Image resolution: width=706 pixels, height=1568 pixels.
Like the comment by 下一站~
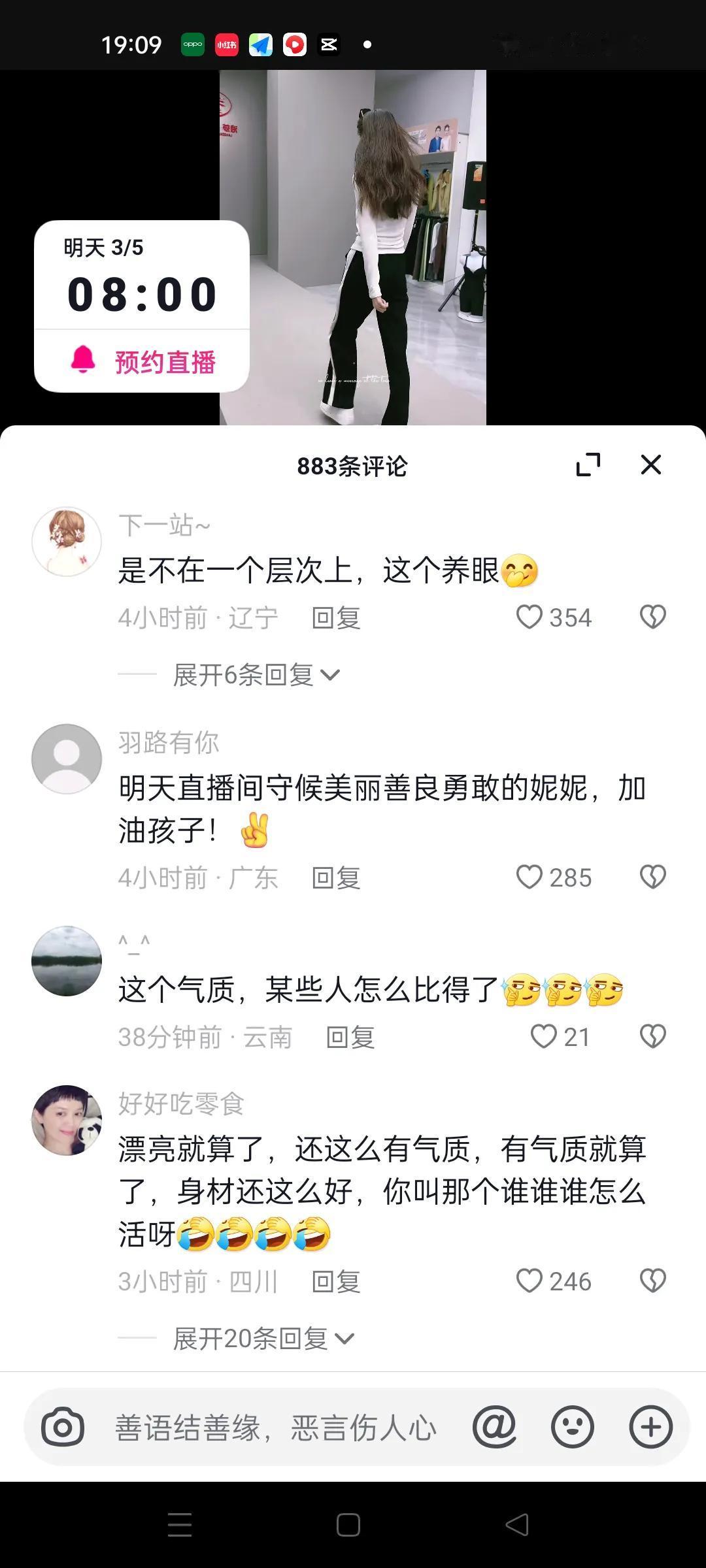[x=529, y=617]
